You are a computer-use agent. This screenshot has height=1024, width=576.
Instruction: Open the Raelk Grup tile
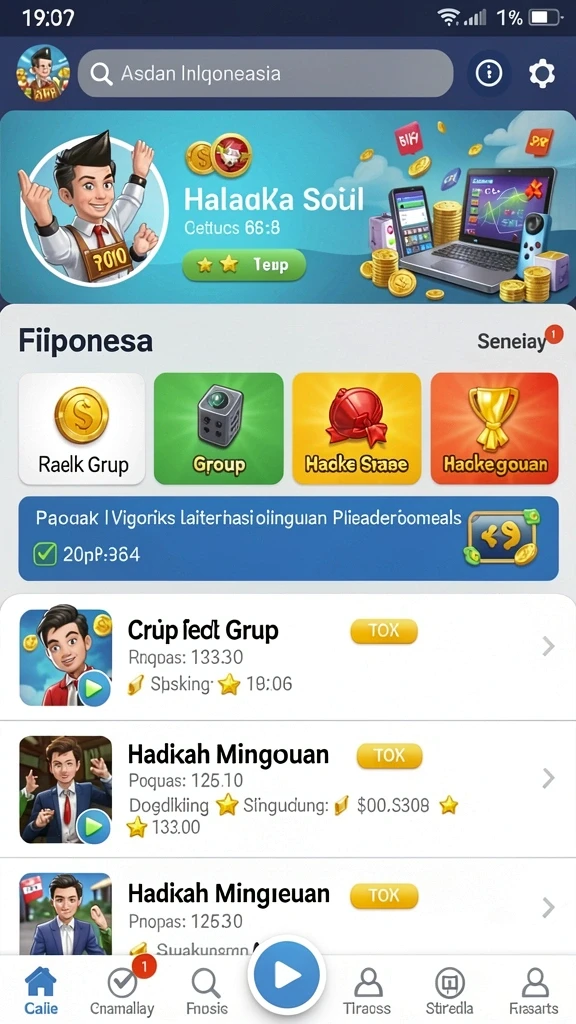[82, 428]
